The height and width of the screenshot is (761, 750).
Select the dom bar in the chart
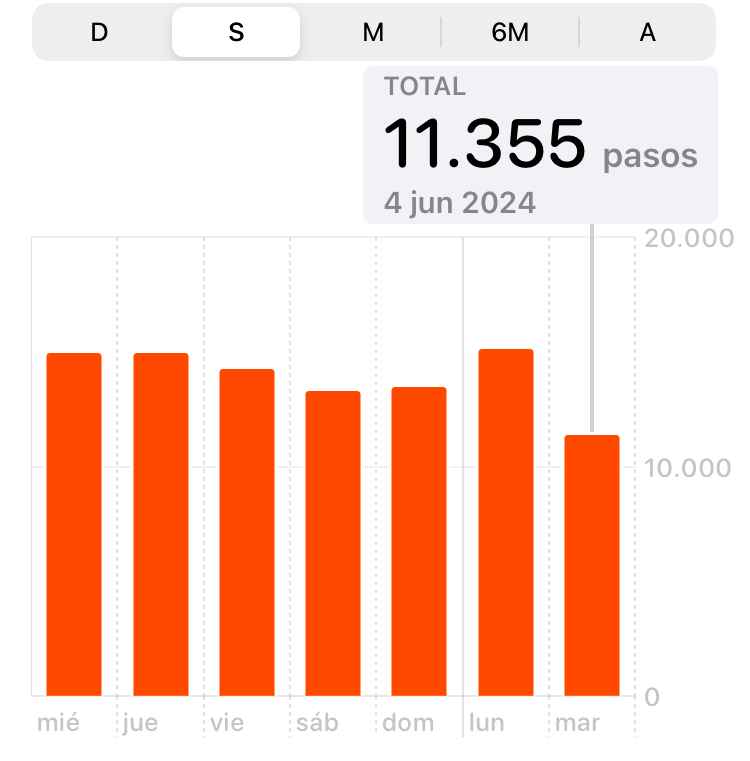(419, 541)
